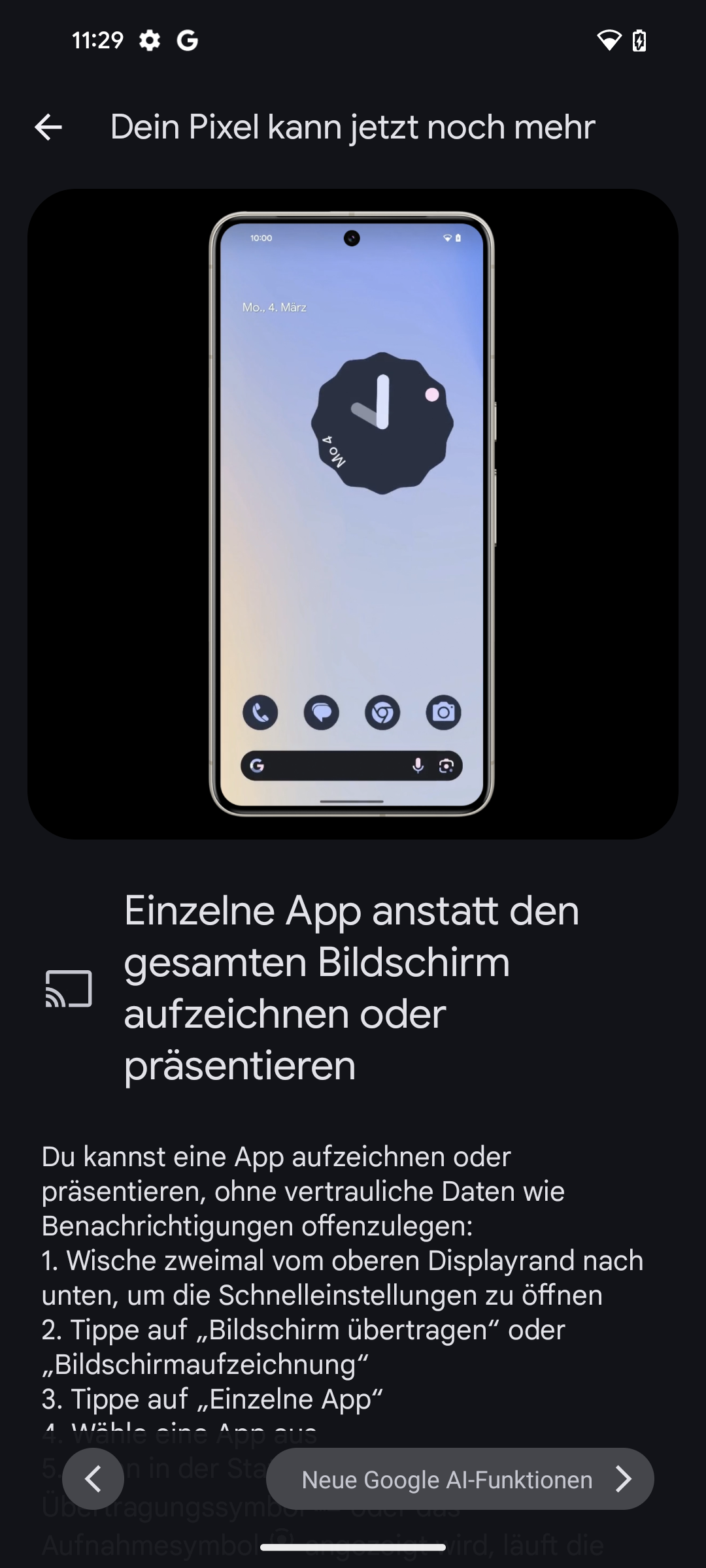Go to the previous tip page
706x1568 pixels.
(x=93, y=1479)
